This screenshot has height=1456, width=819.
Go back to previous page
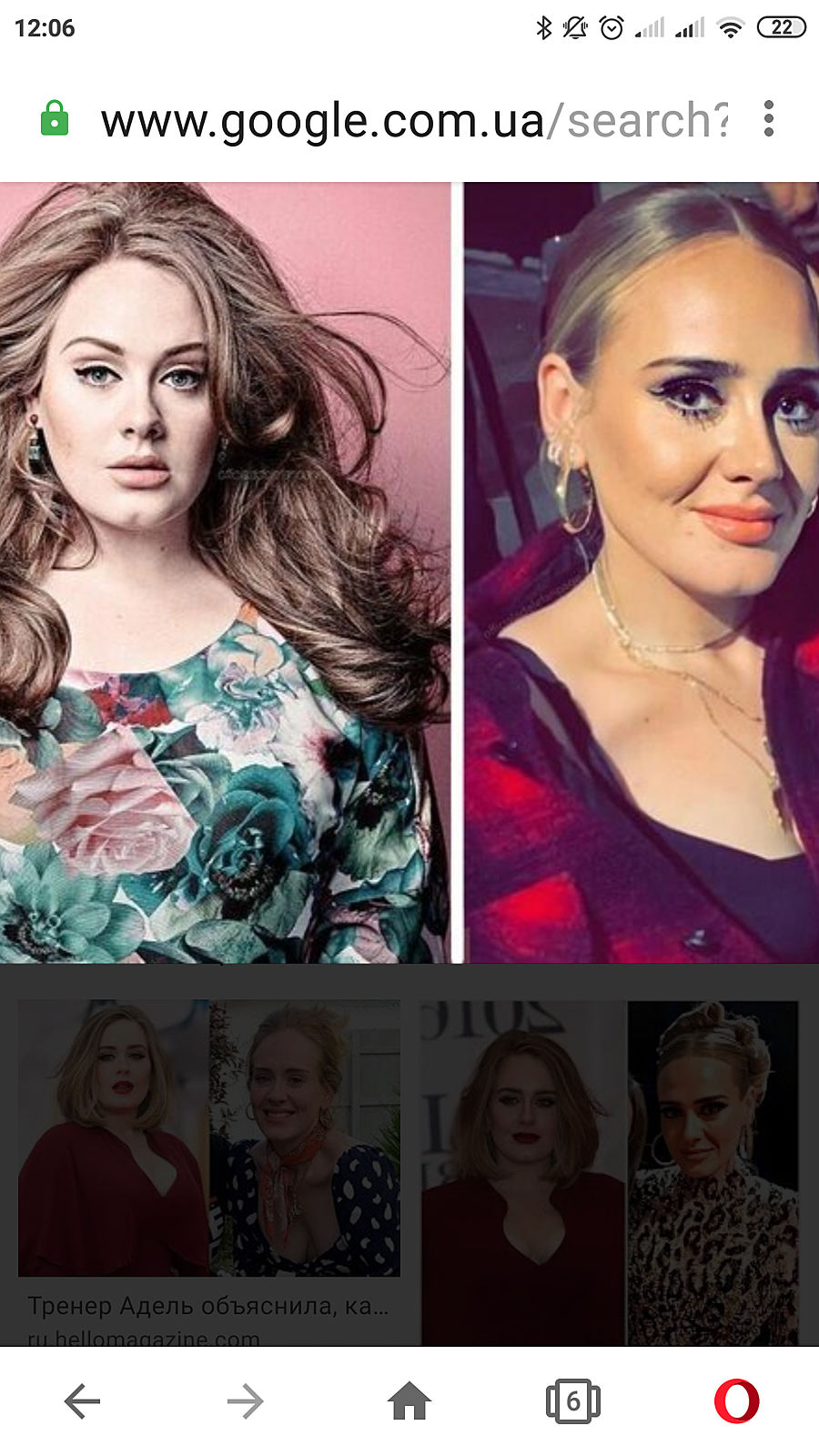(x=82, y=1401)
